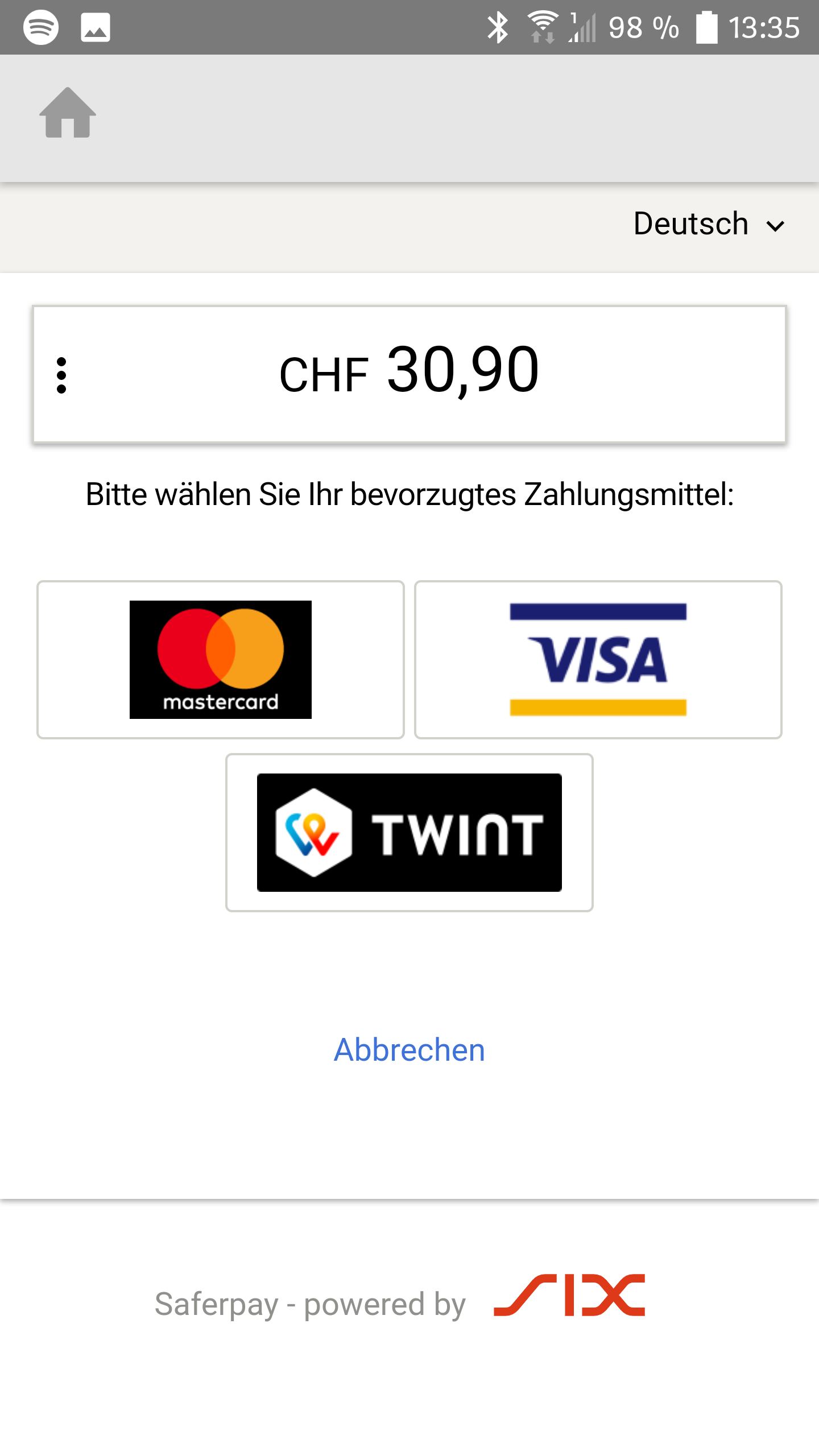The image size is (819, 1456).
Task: Tap the Abbrechen link to cancel
Action: coord(409,1050)
